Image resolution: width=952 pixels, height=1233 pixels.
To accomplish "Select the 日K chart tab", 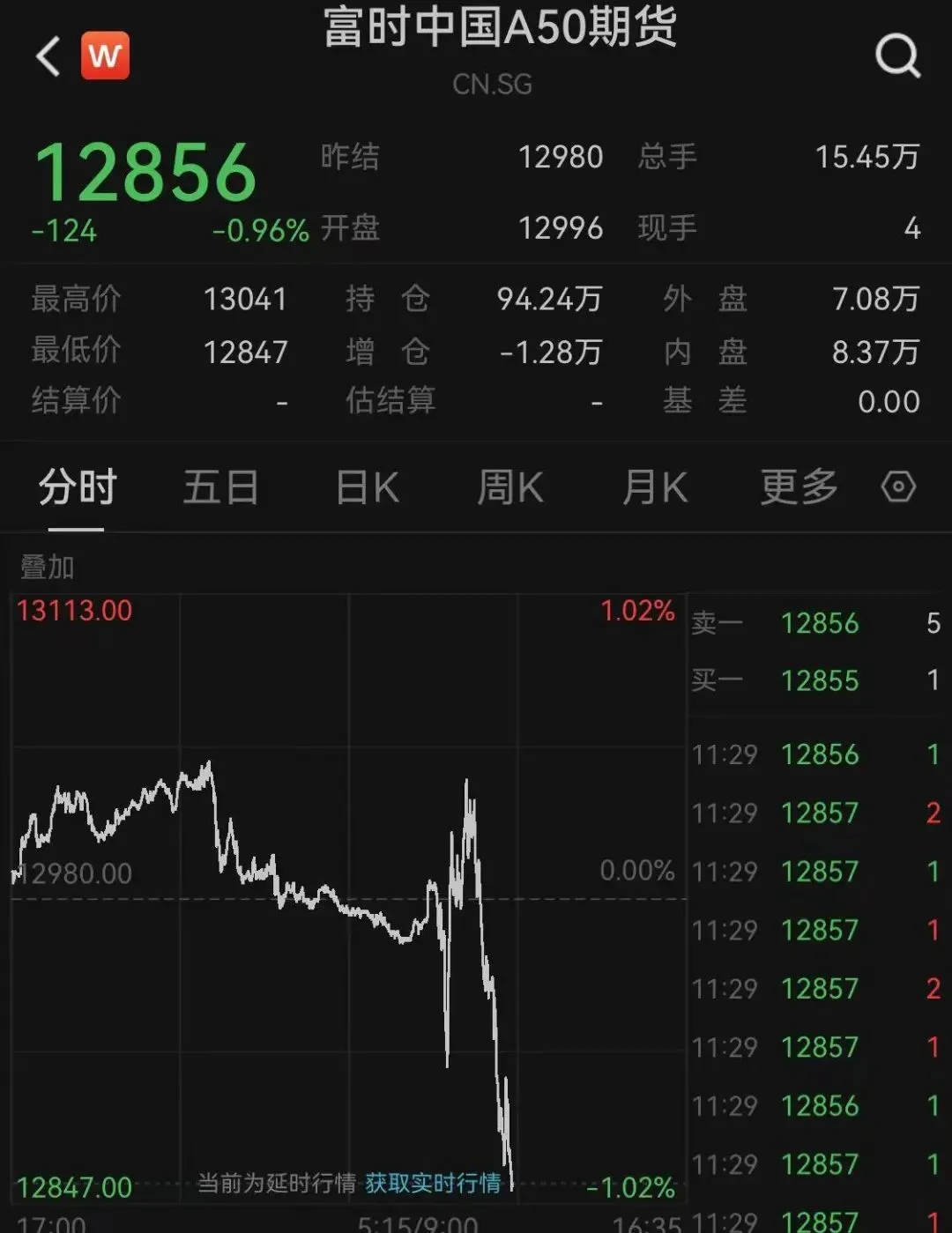I will [x=368, y=487].
